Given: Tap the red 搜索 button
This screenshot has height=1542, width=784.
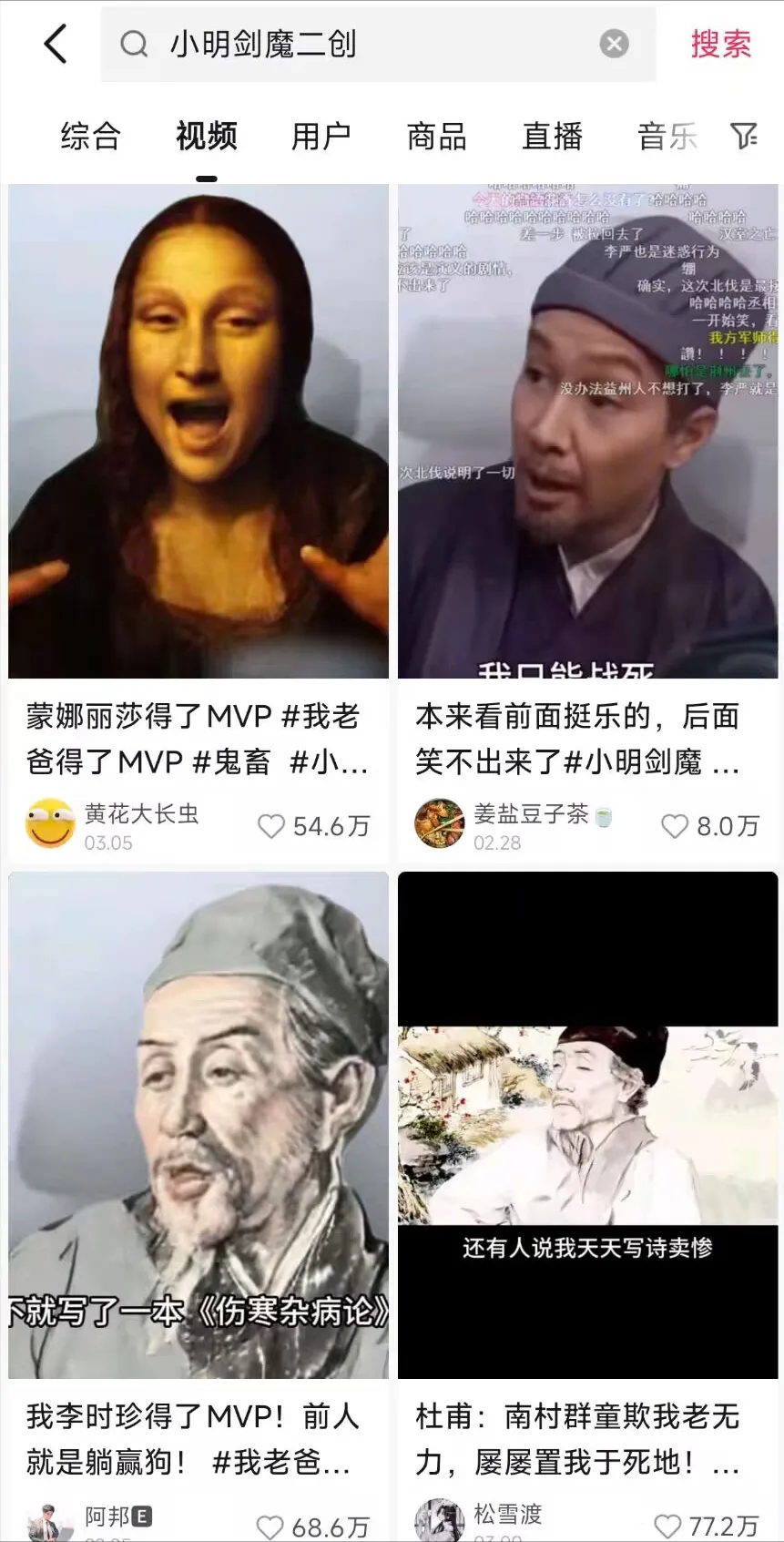Looking at the screenshot, I should pos(720,44).
